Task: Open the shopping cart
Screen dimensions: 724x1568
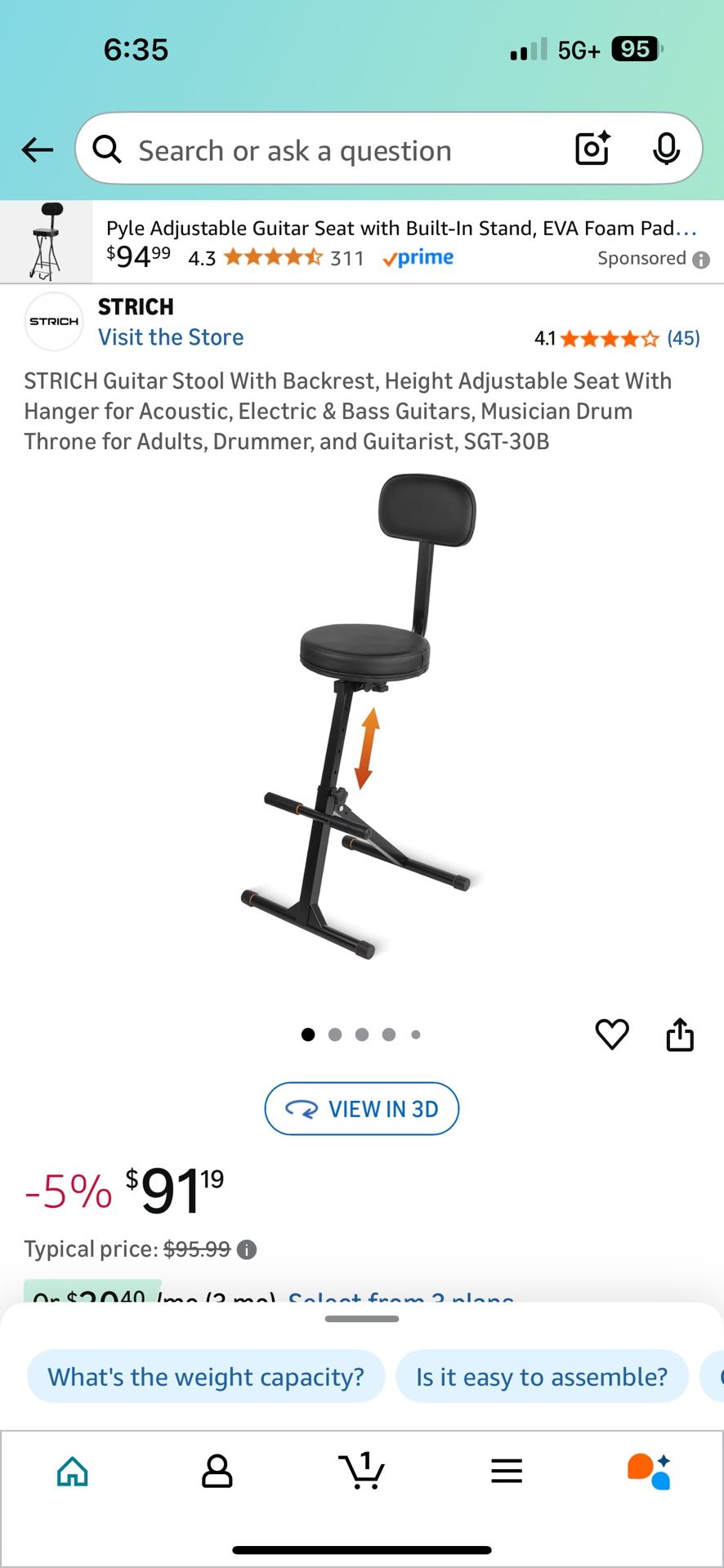Action: coord(362,1472)
